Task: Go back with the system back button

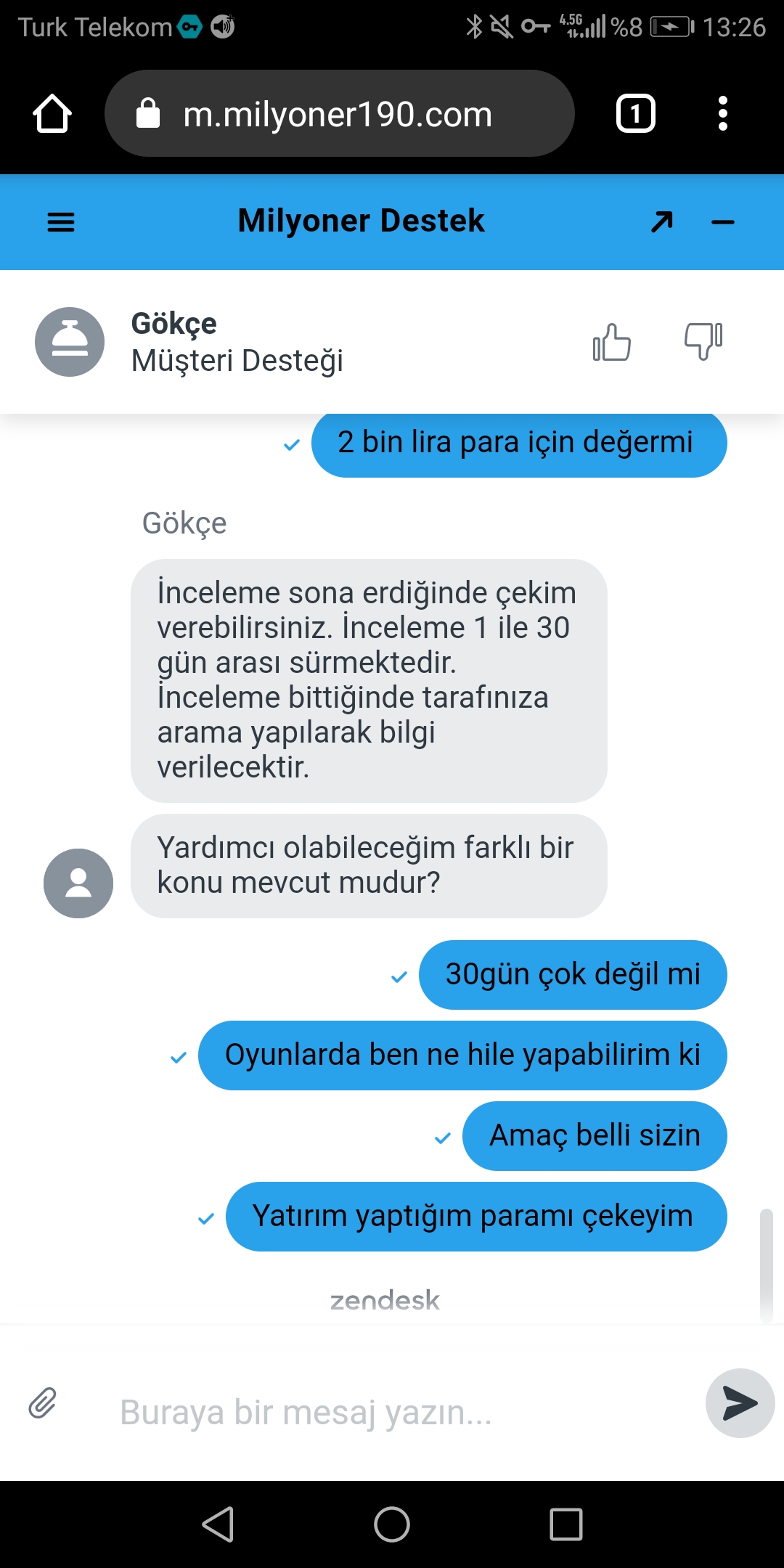Action: pyautogui.click(x=218, y=1524)
